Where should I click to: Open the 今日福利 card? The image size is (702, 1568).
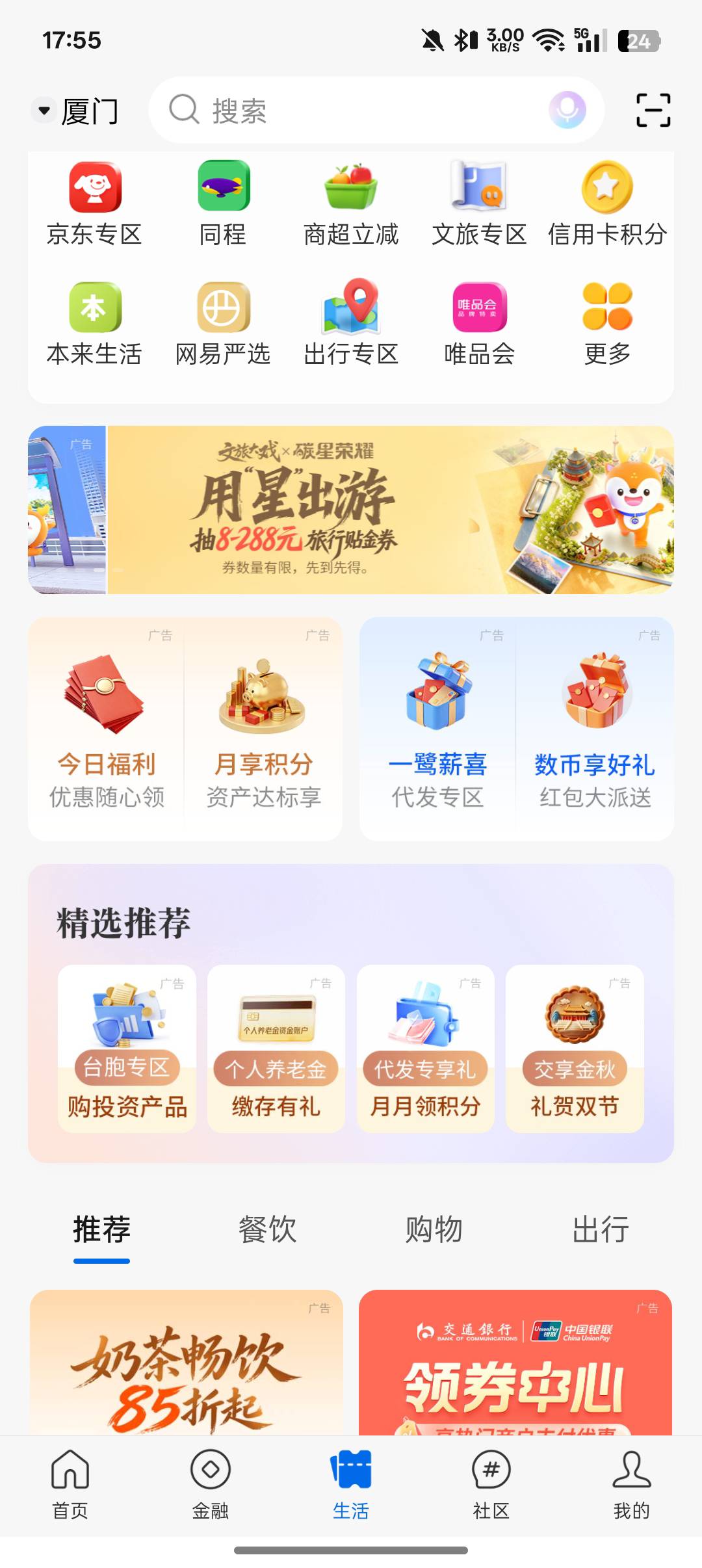pos(107,728)
